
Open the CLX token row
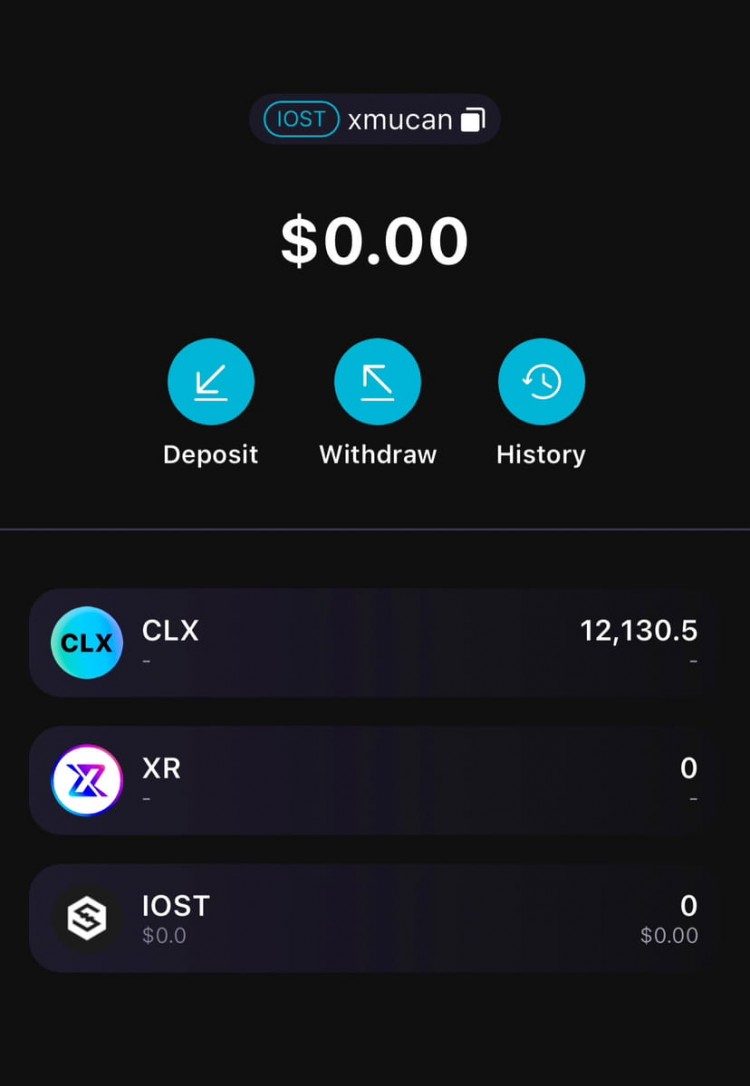(x=375, y=643)
